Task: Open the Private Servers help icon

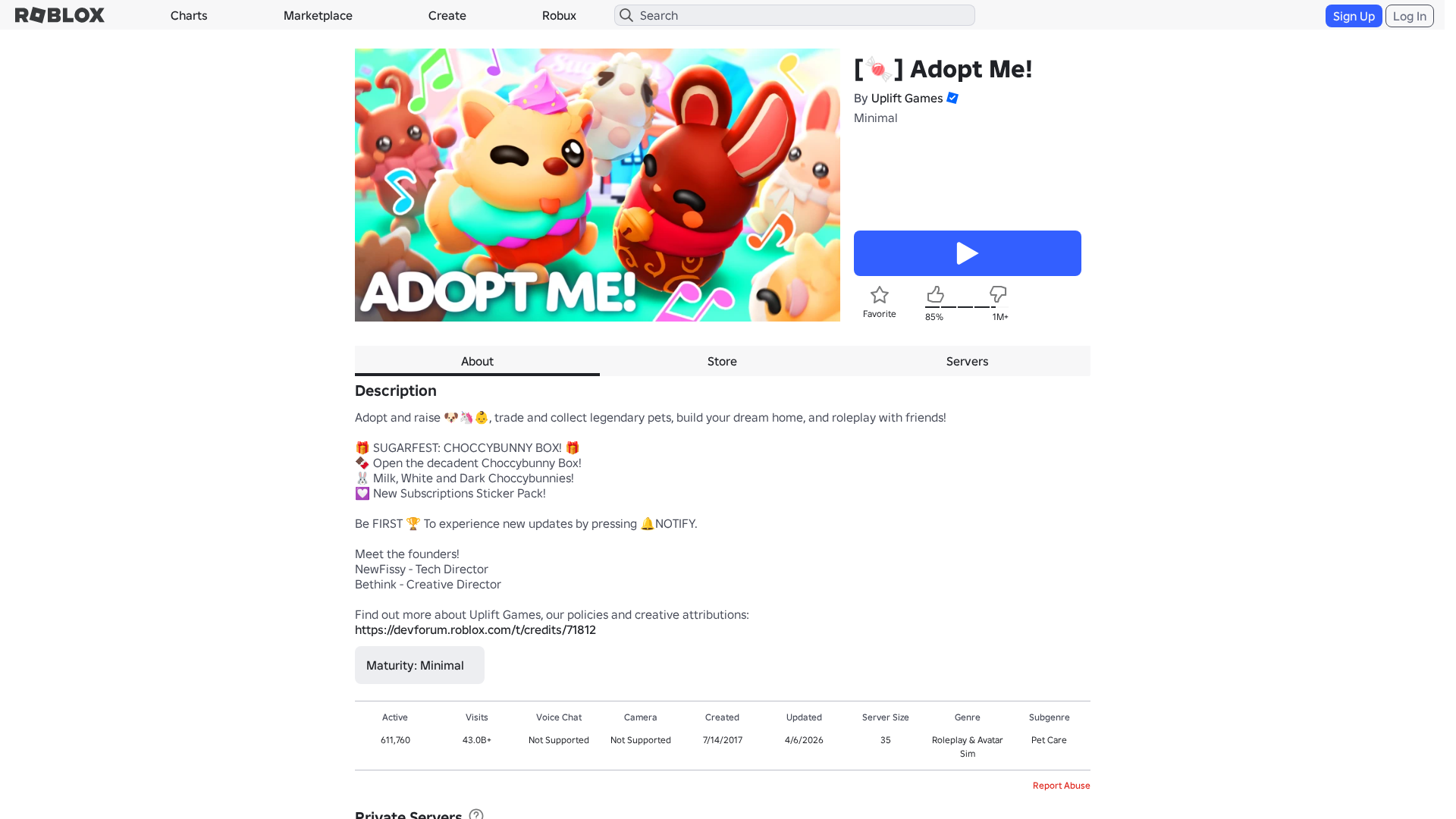Action: [476, 814]
